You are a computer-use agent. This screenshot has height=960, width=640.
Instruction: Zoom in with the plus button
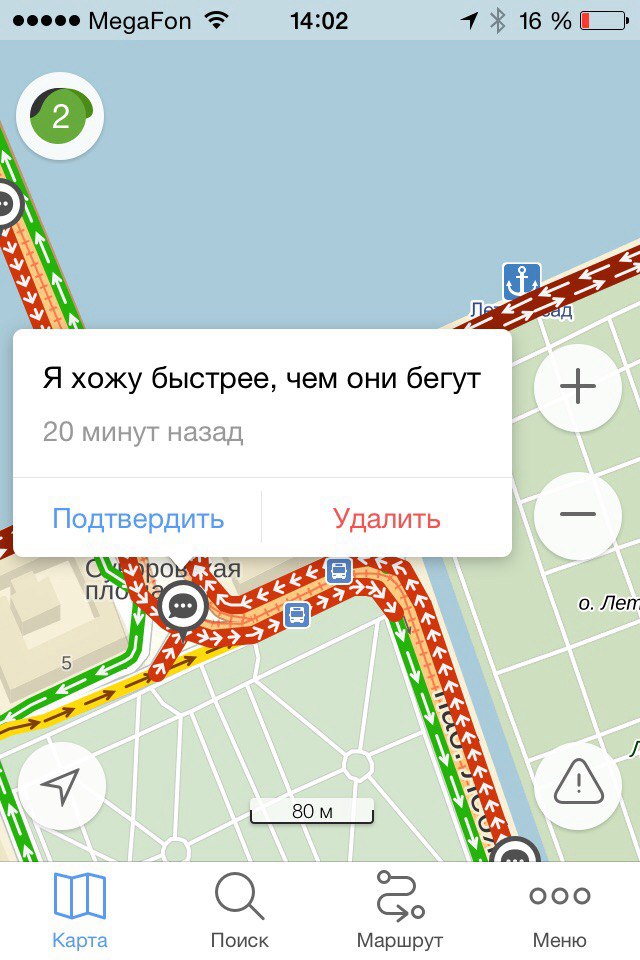578,387
